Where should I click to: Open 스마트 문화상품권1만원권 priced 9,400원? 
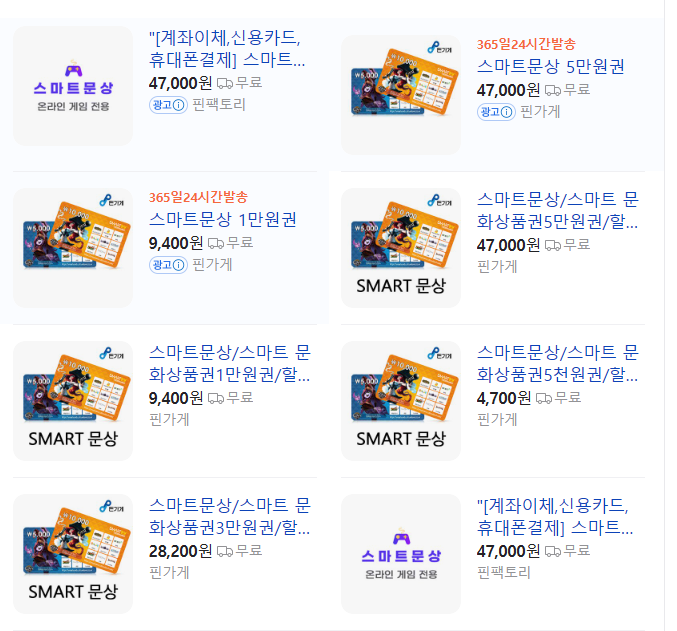[x=229, y=363]
